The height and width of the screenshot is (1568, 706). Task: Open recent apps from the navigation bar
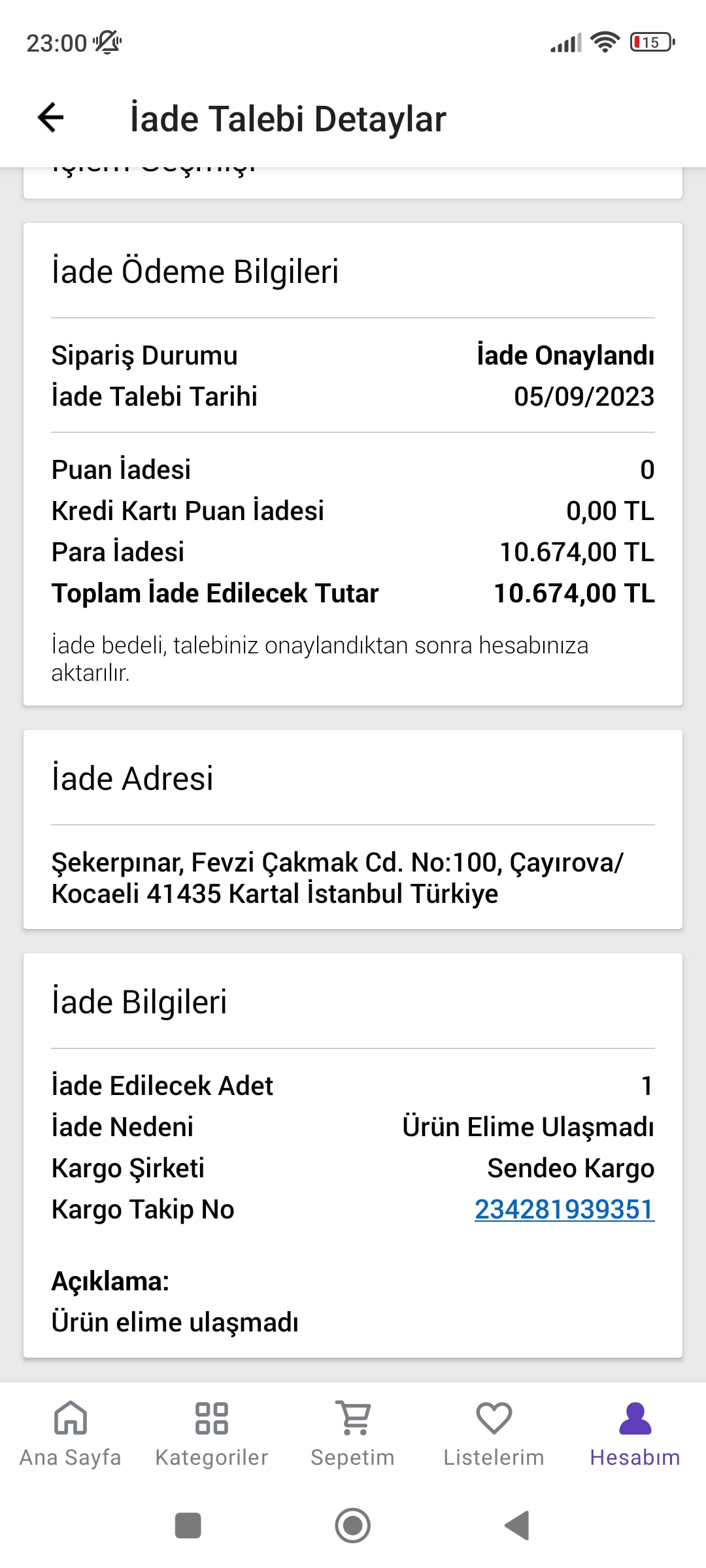188,1526
